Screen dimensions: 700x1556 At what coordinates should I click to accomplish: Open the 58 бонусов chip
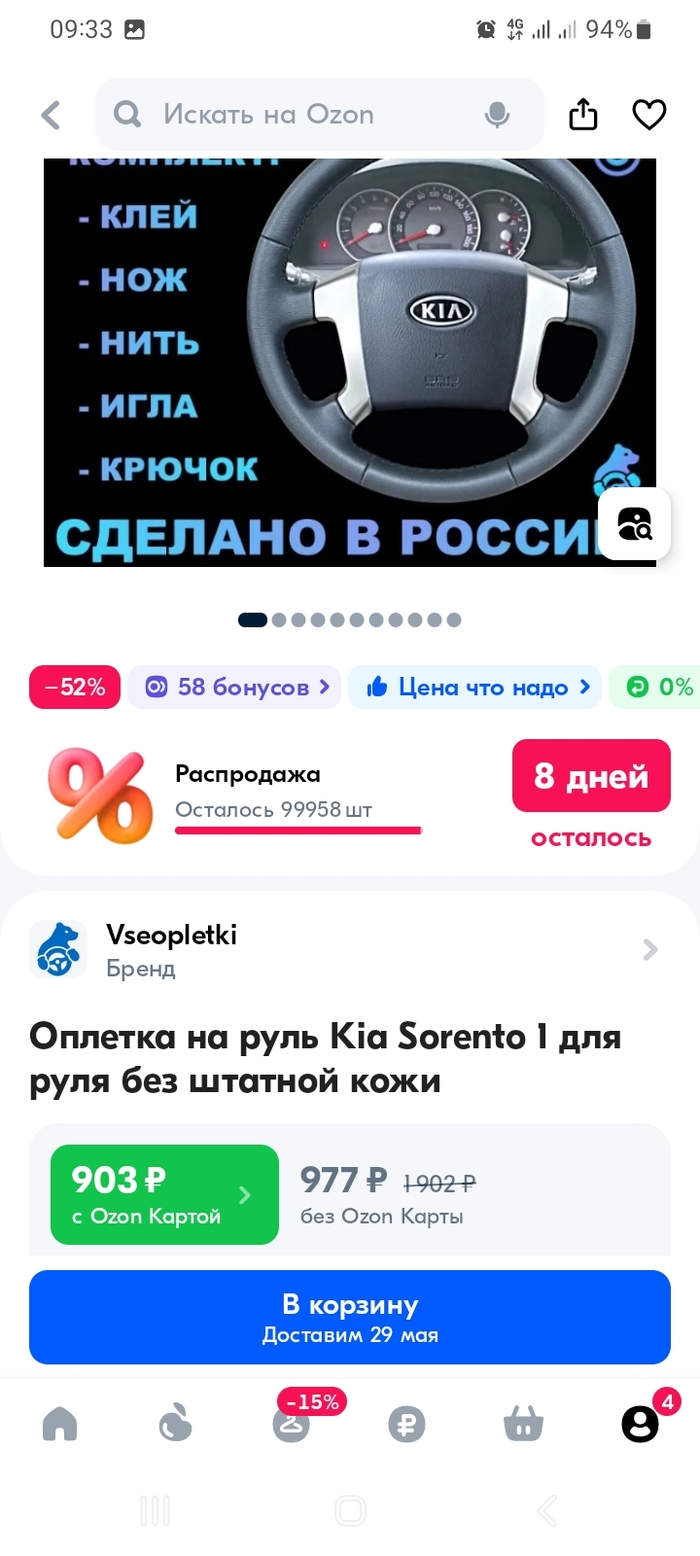click(235, 687)
